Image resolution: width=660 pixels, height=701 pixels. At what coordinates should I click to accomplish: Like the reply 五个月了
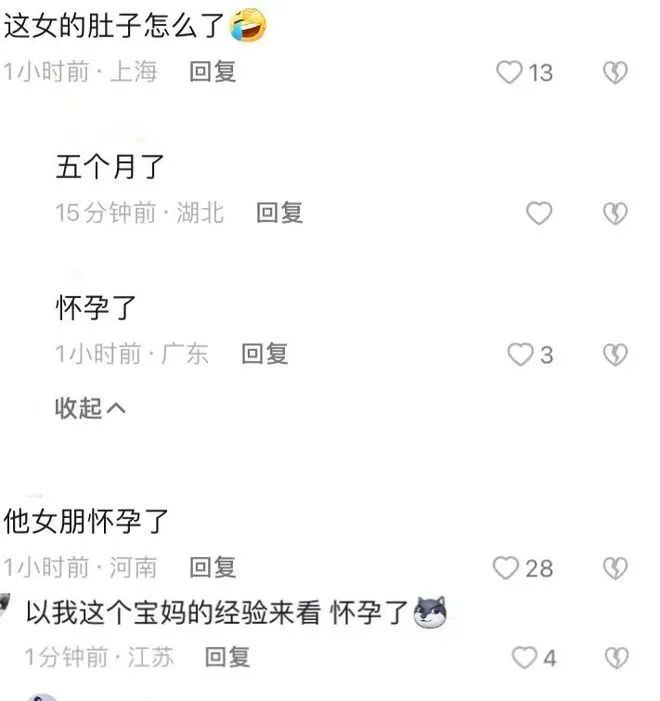tap(539, 213)
